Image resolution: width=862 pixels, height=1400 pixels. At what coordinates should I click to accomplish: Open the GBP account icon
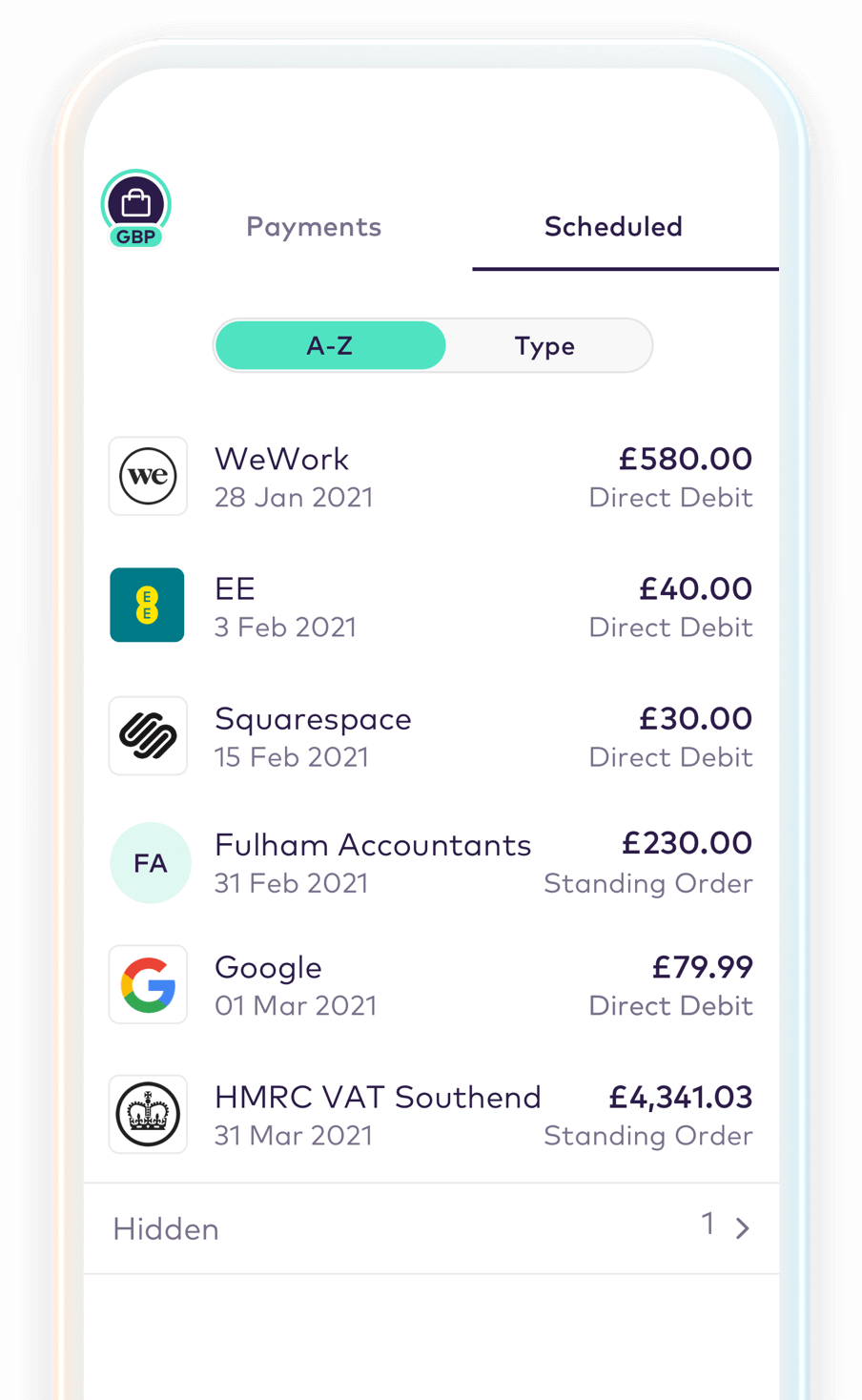coord(136,209)
